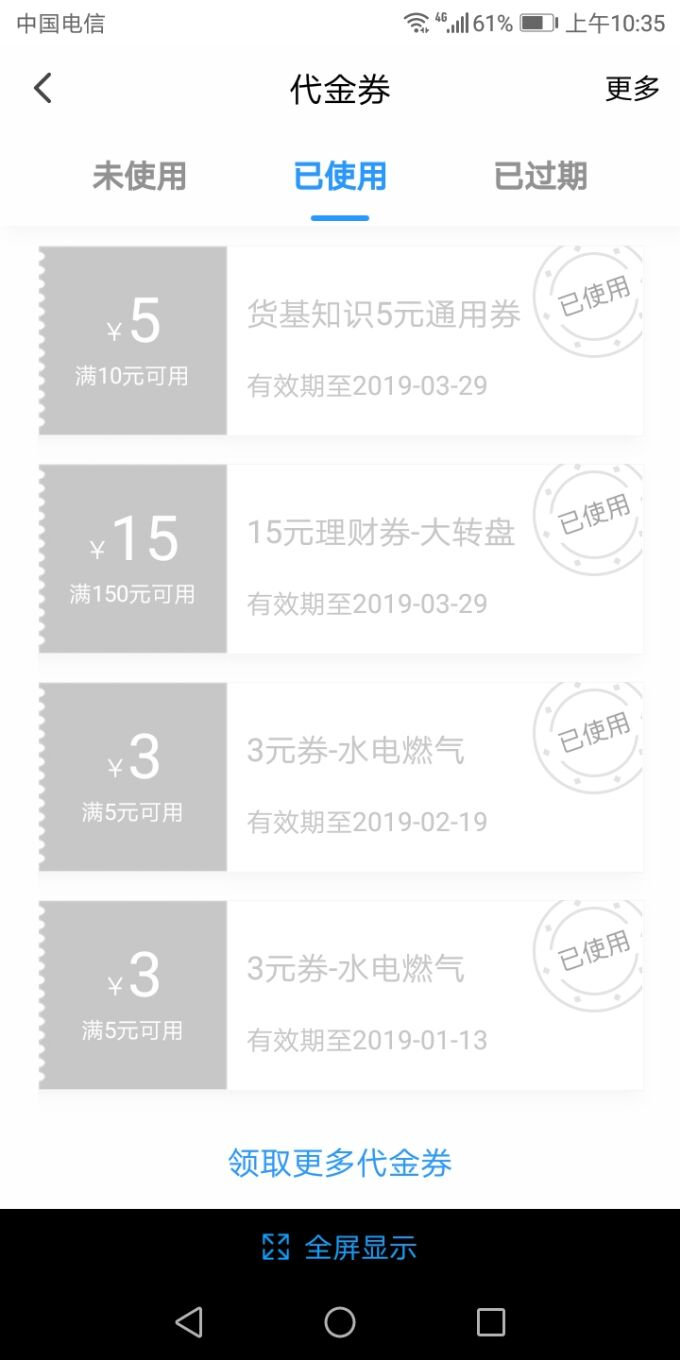Select the 已使用 tab

[x=340, y=176]
